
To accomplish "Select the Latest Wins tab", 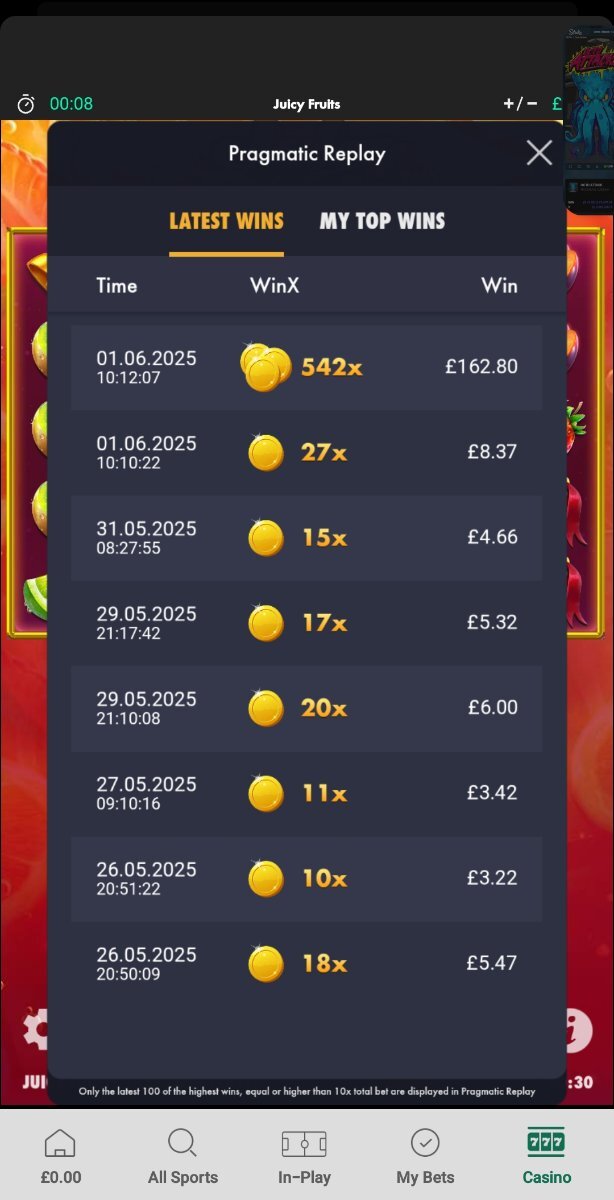I will (226, 221).
